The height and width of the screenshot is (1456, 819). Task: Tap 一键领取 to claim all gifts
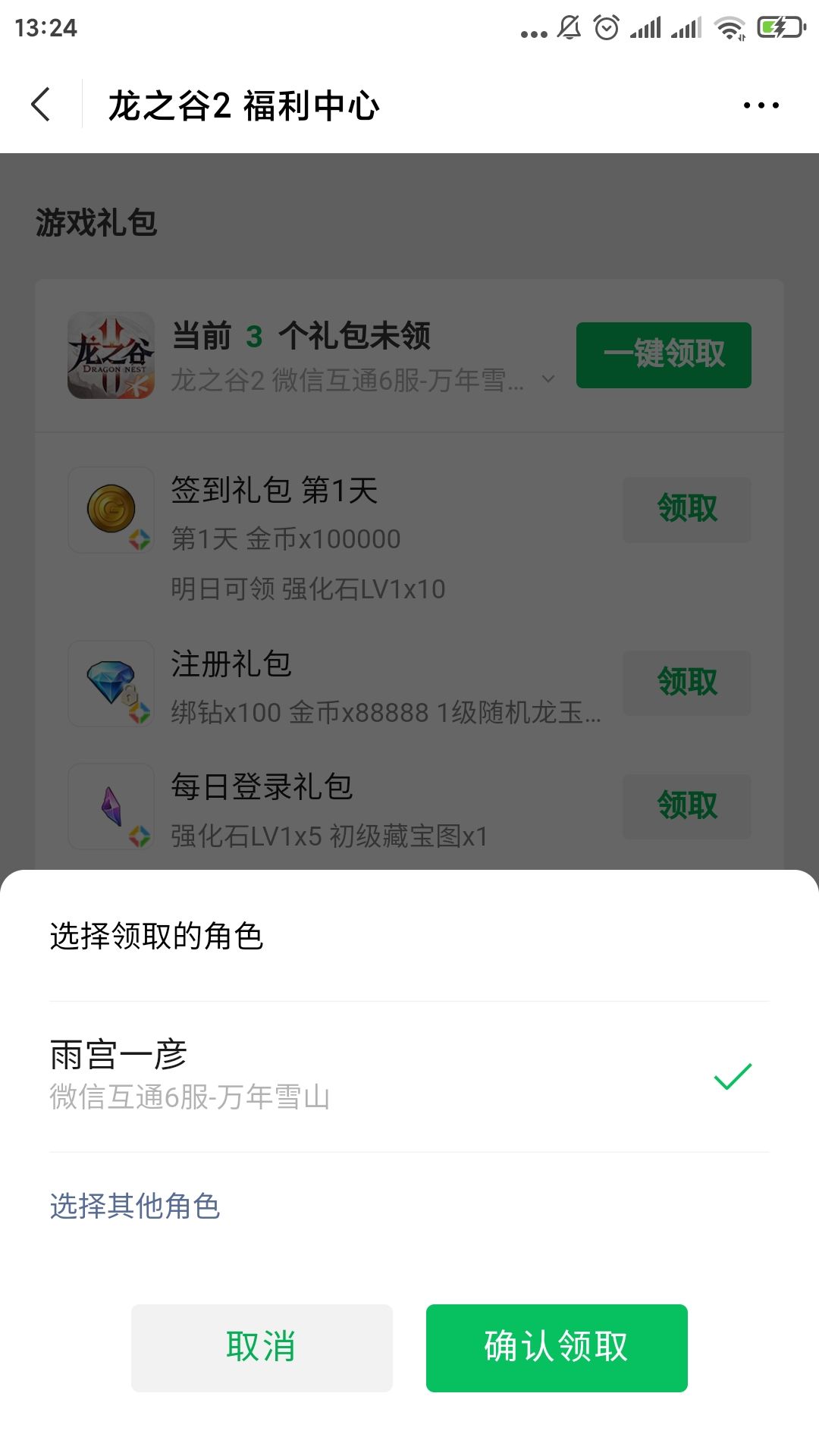pyautogui.click(x=664, y=354)
